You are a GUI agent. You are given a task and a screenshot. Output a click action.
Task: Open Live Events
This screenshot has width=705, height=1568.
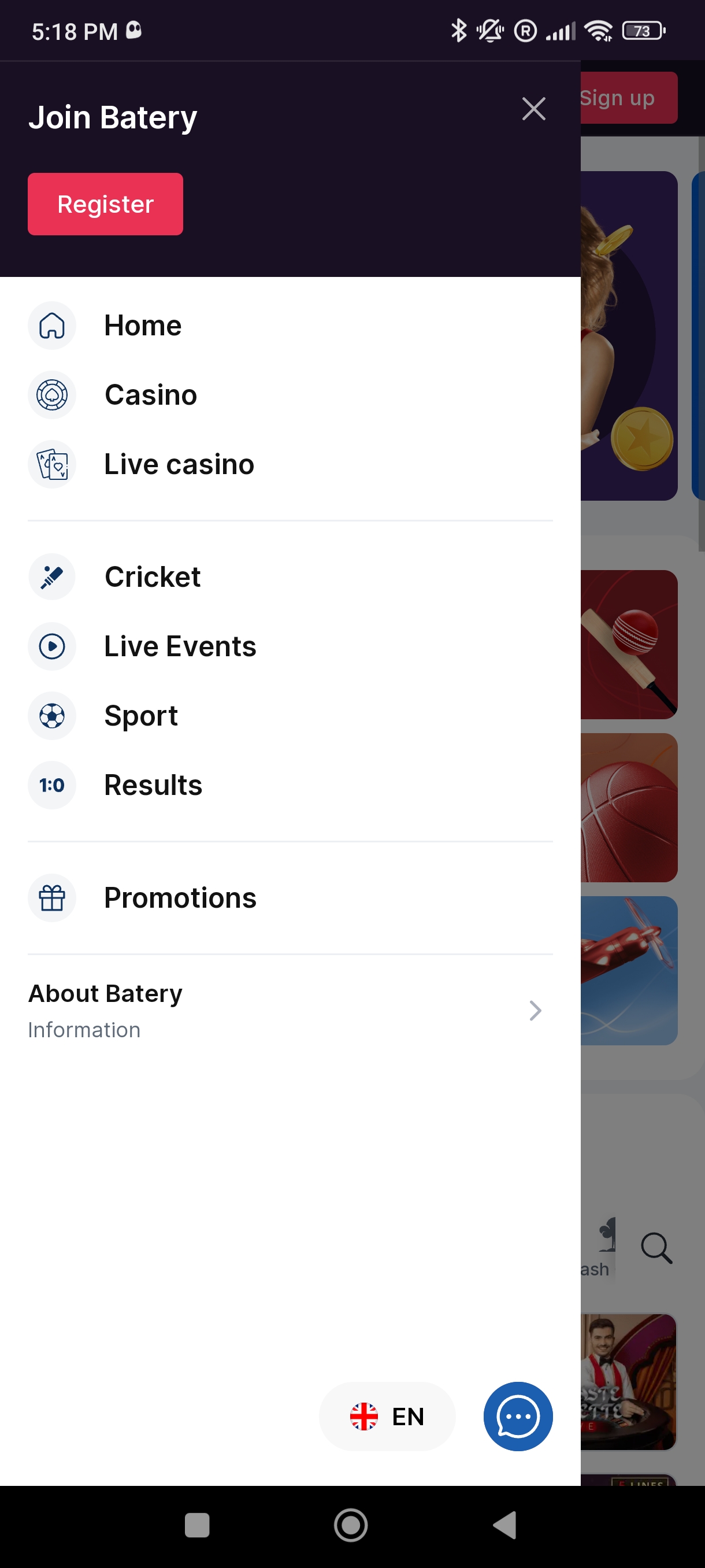point(180,646)
